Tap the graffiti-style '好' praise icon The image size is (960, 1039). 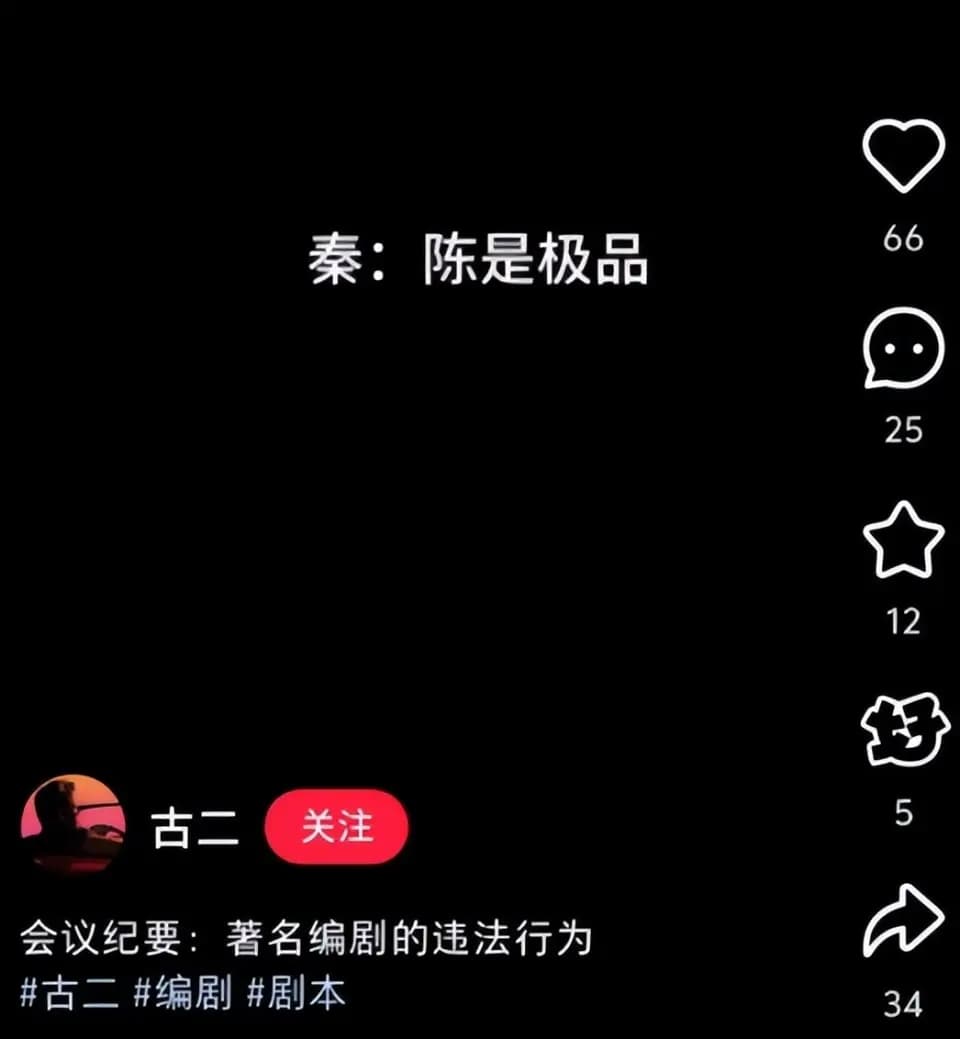(x=901, y=727)
